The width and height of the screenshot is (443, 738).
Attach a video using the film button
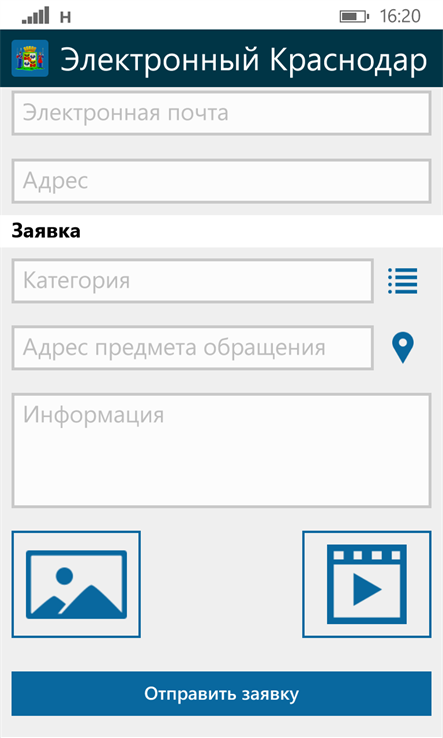pos(367,584)
